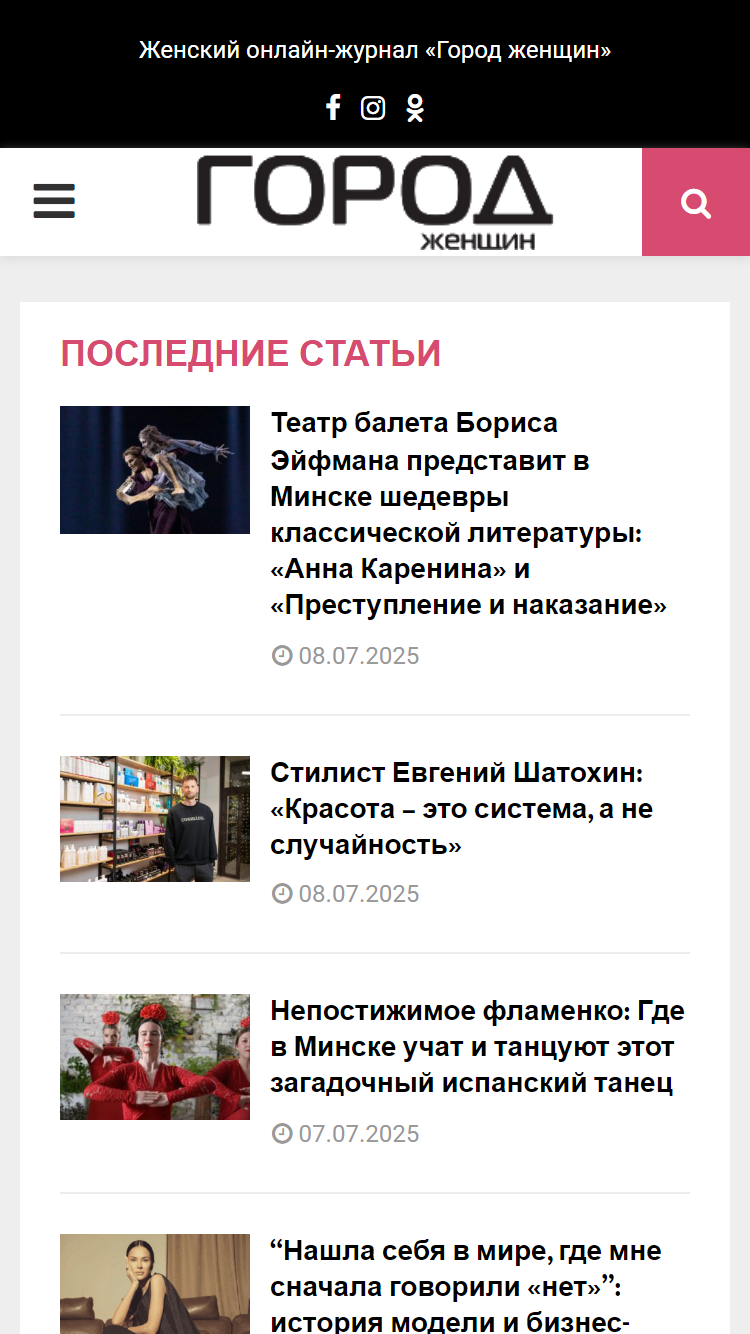Open the "Нашла себя в мире" model story

pyautogui.click(x=466, y=1285)
